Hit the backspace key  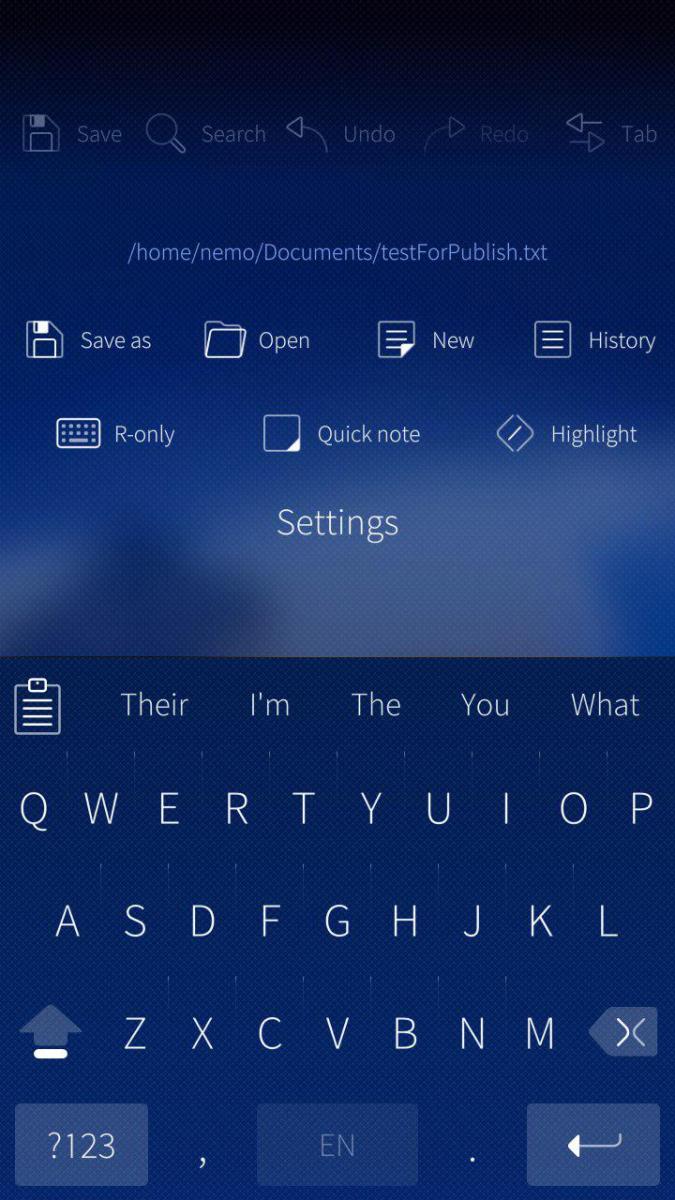(624, 1032)
